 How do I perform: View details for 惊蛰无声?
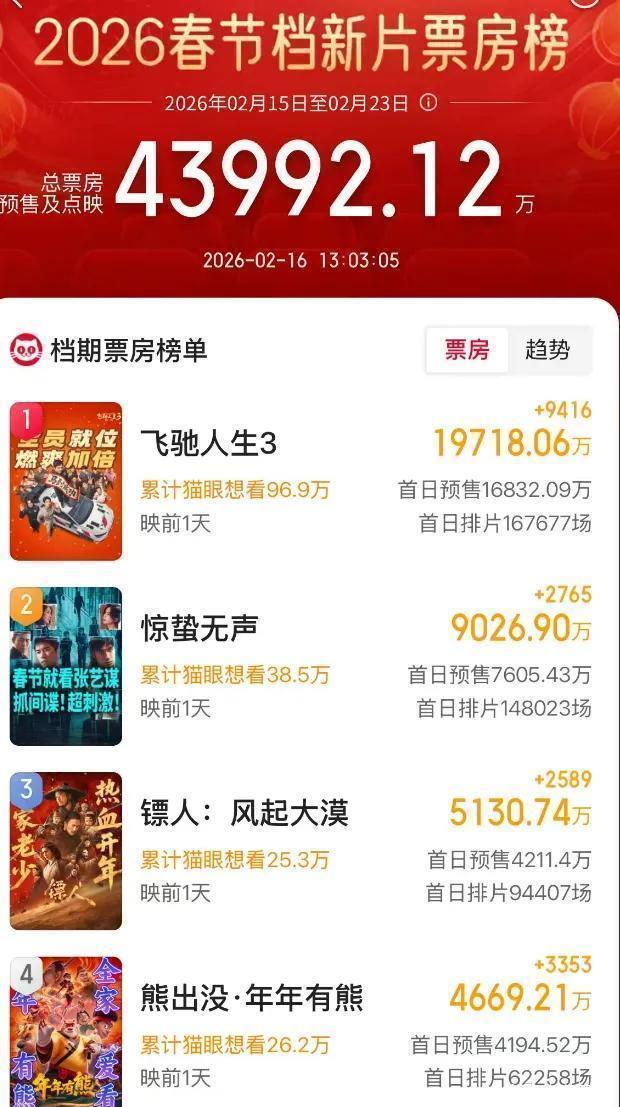click(200, 628)
